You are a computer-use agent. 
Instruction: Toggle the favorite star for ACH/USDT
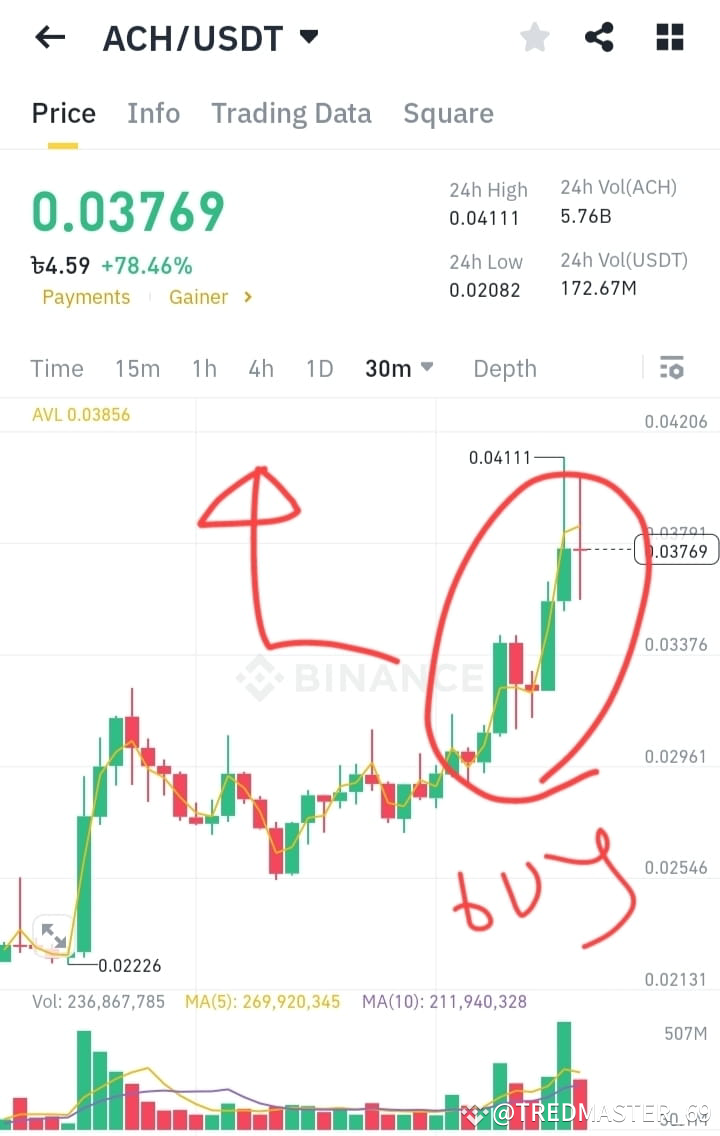(x=535, y=37)
